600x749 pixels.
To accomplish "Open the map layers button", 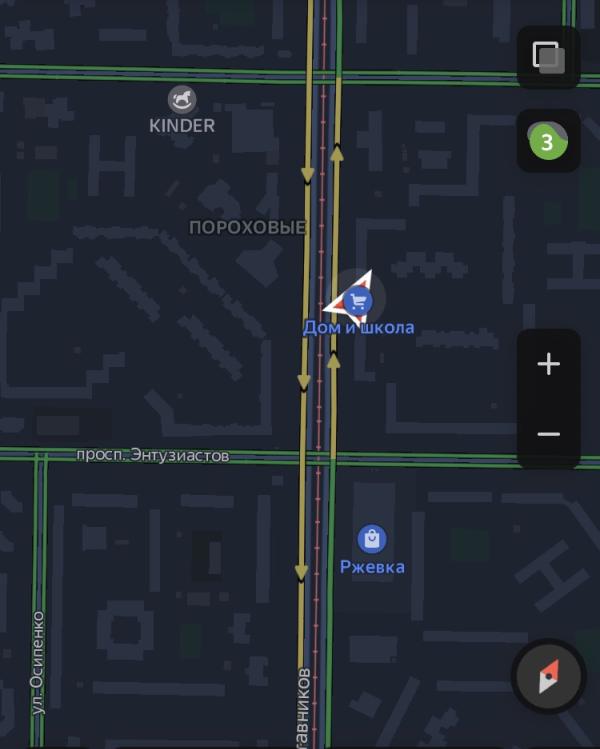I will pos(548,57).
